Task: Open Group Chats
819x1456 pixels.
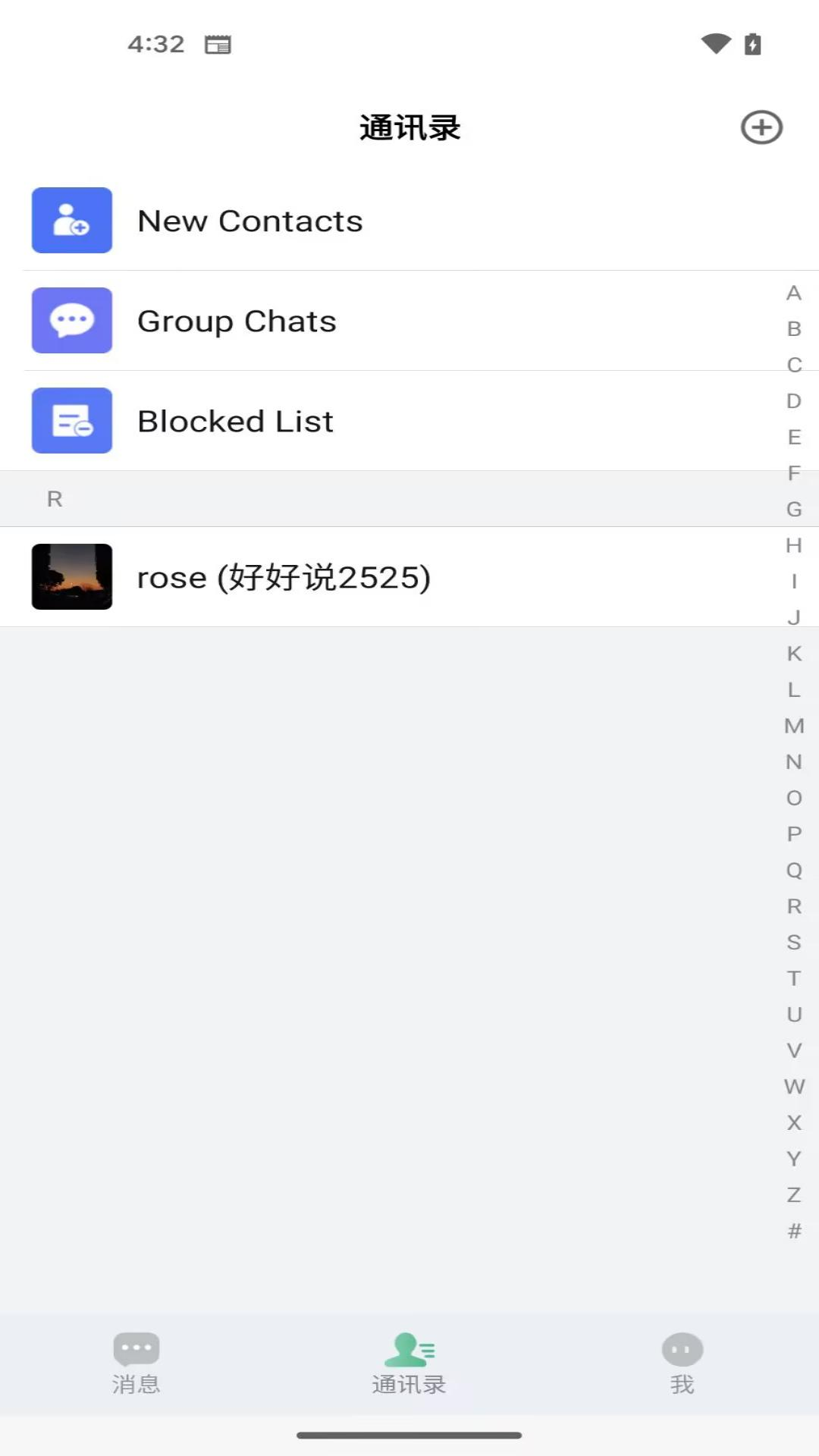Action: 237,321
